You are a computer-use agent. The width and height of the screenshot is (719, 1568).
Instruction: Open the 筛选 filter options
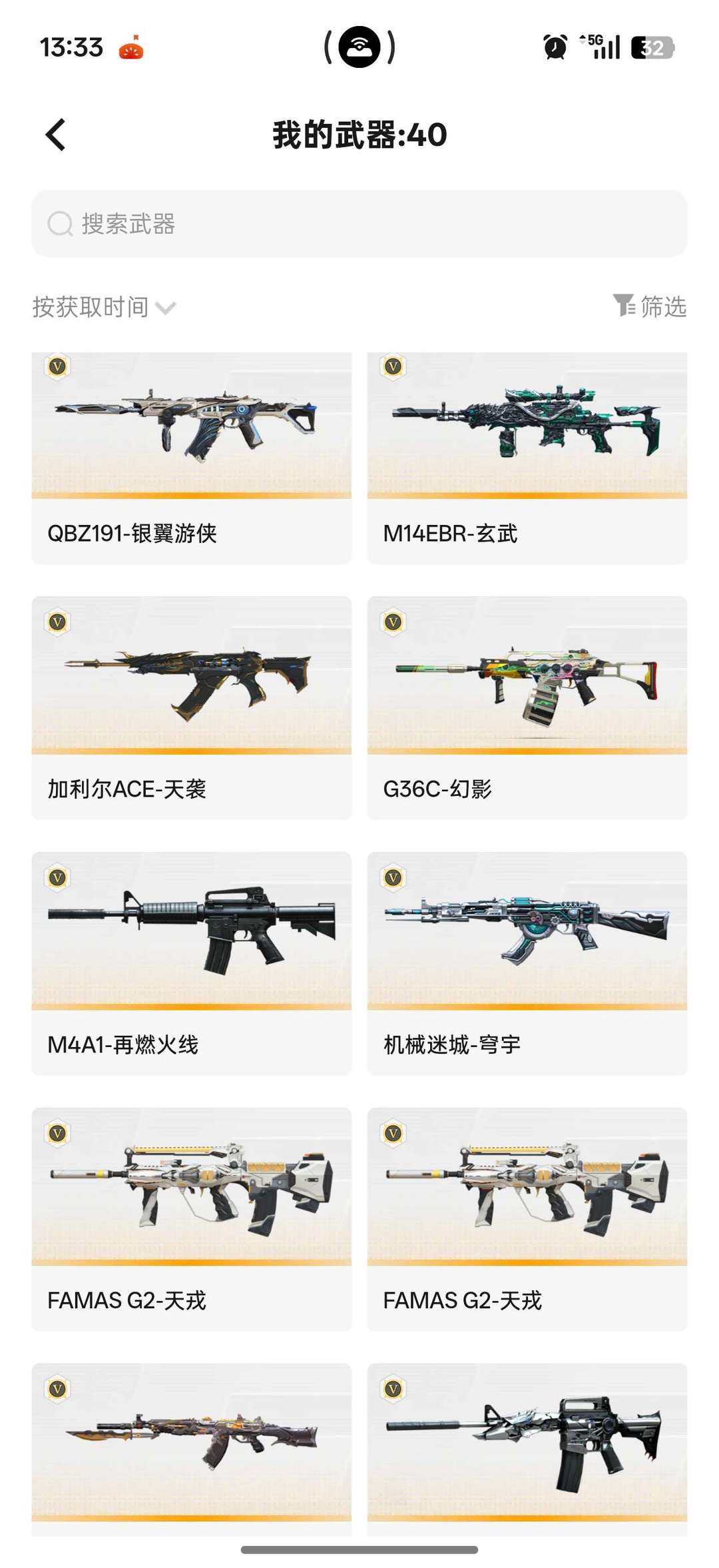click(650, 306)
